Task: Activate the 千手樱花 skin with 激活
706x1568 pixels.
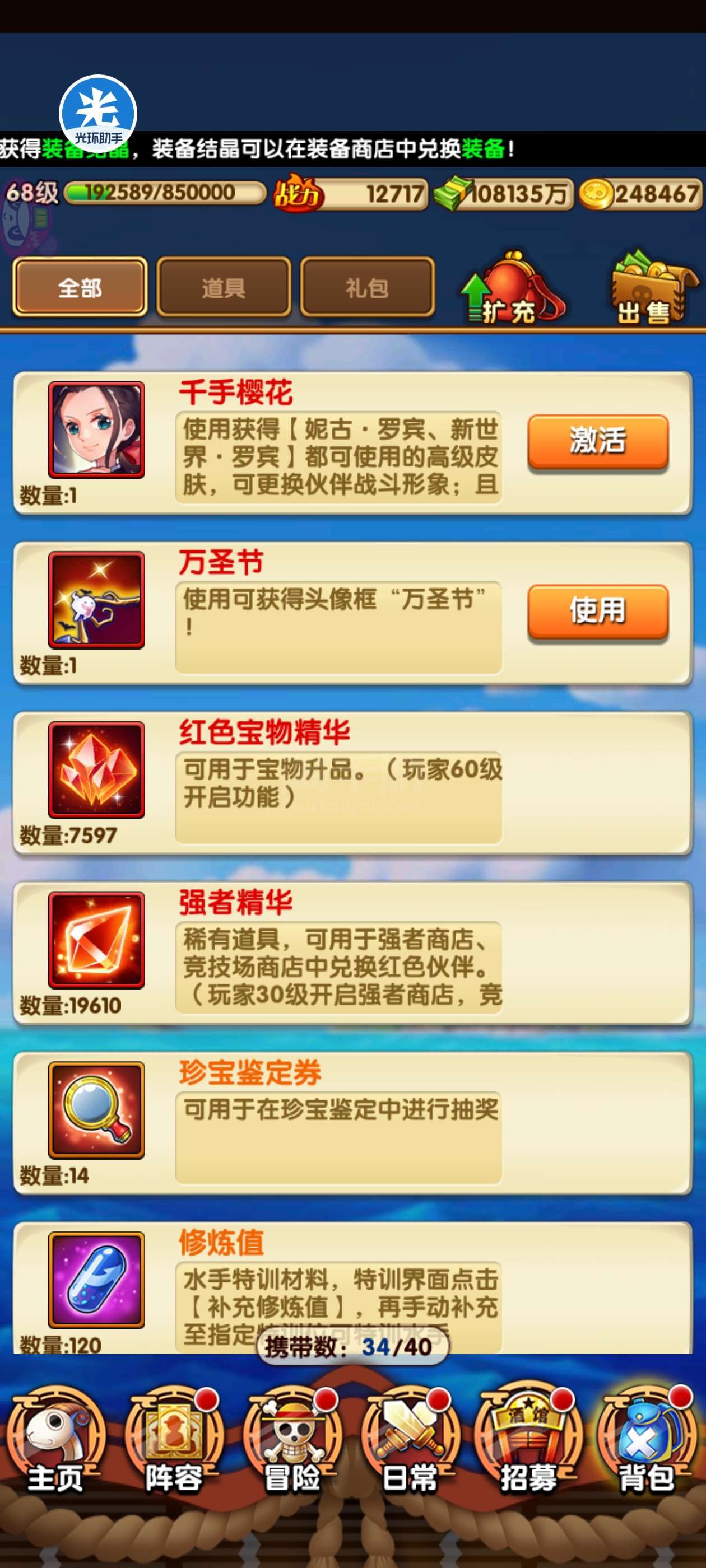Action: 597,441
